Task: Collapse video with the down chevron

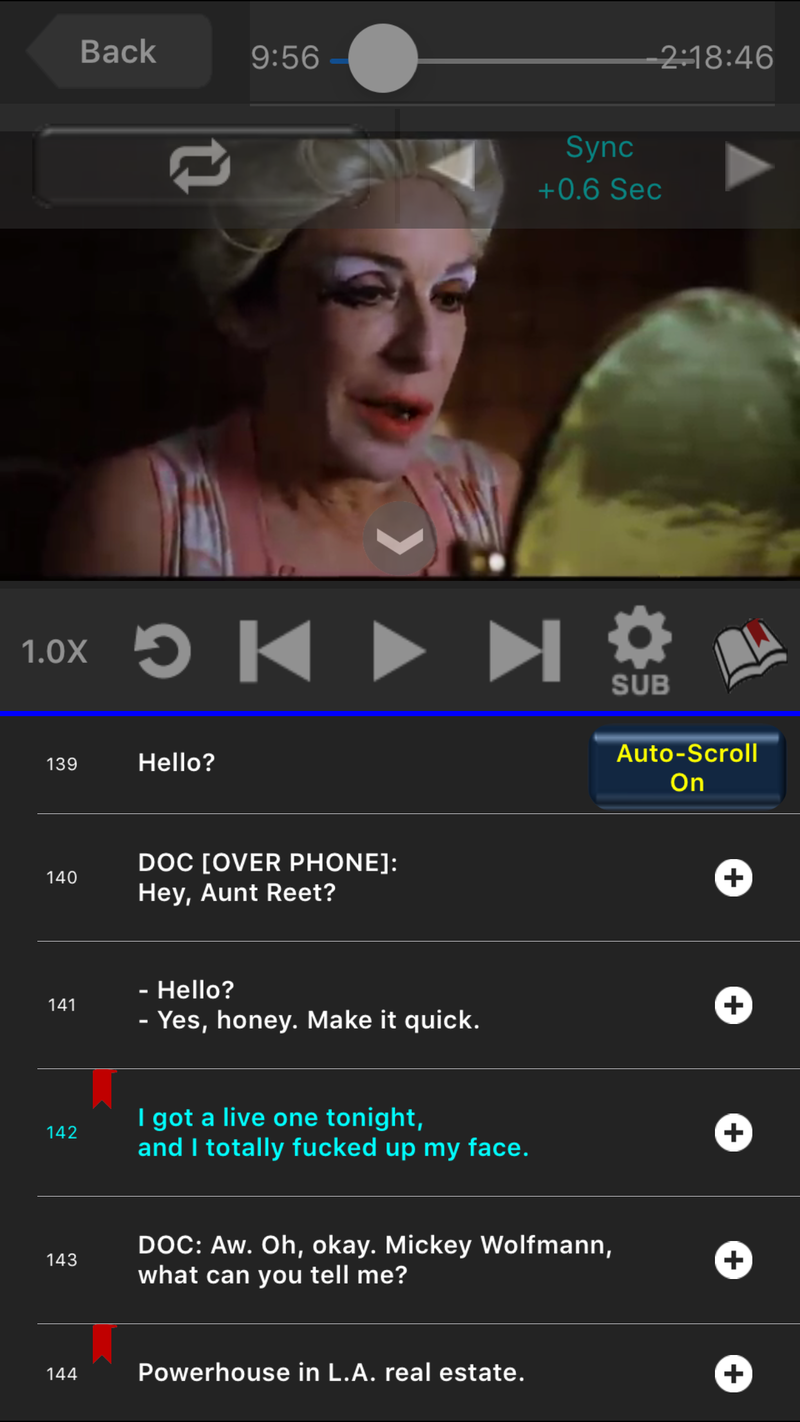Action: pyautogui.click(x=399, y=539)
